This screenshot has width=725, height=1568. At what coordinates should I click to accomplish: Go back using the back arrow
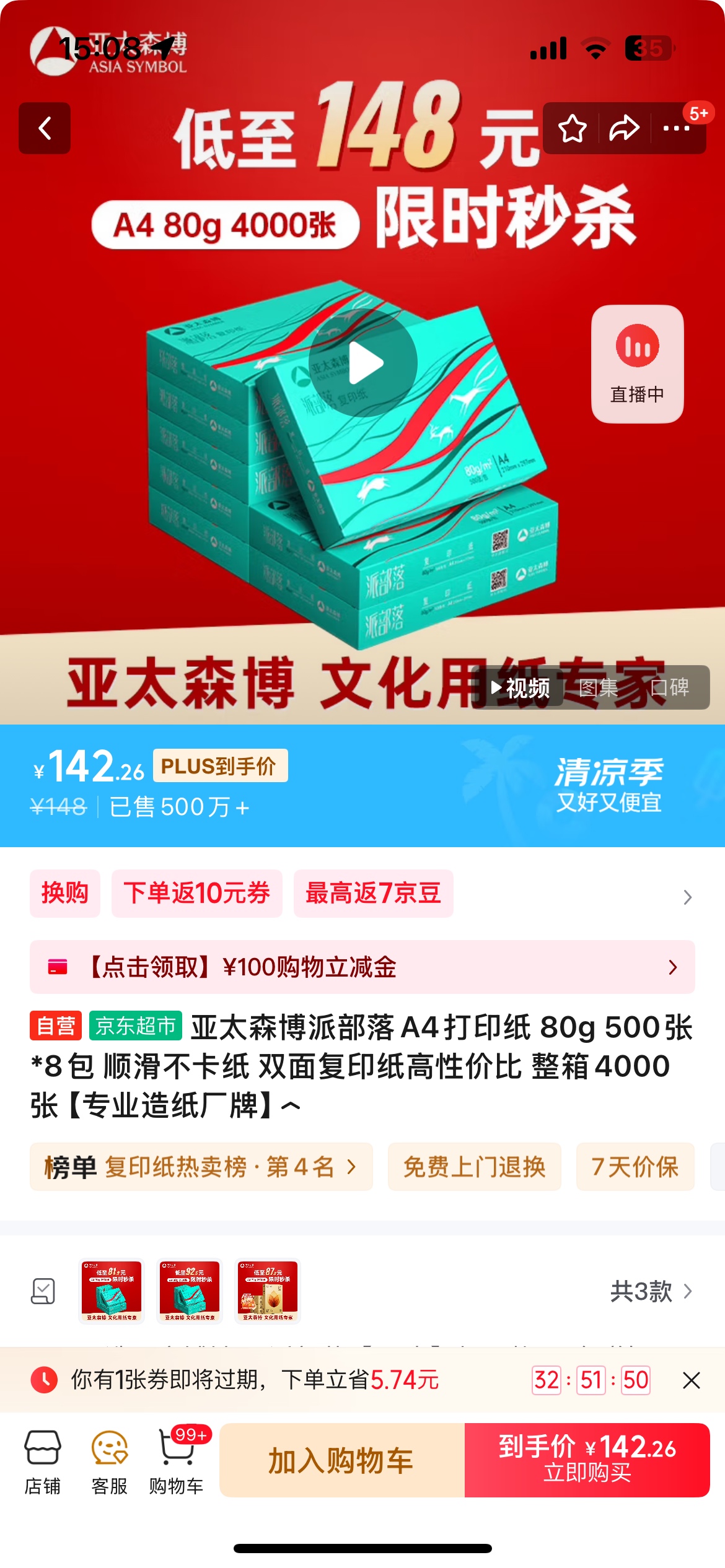coord(45,128)
